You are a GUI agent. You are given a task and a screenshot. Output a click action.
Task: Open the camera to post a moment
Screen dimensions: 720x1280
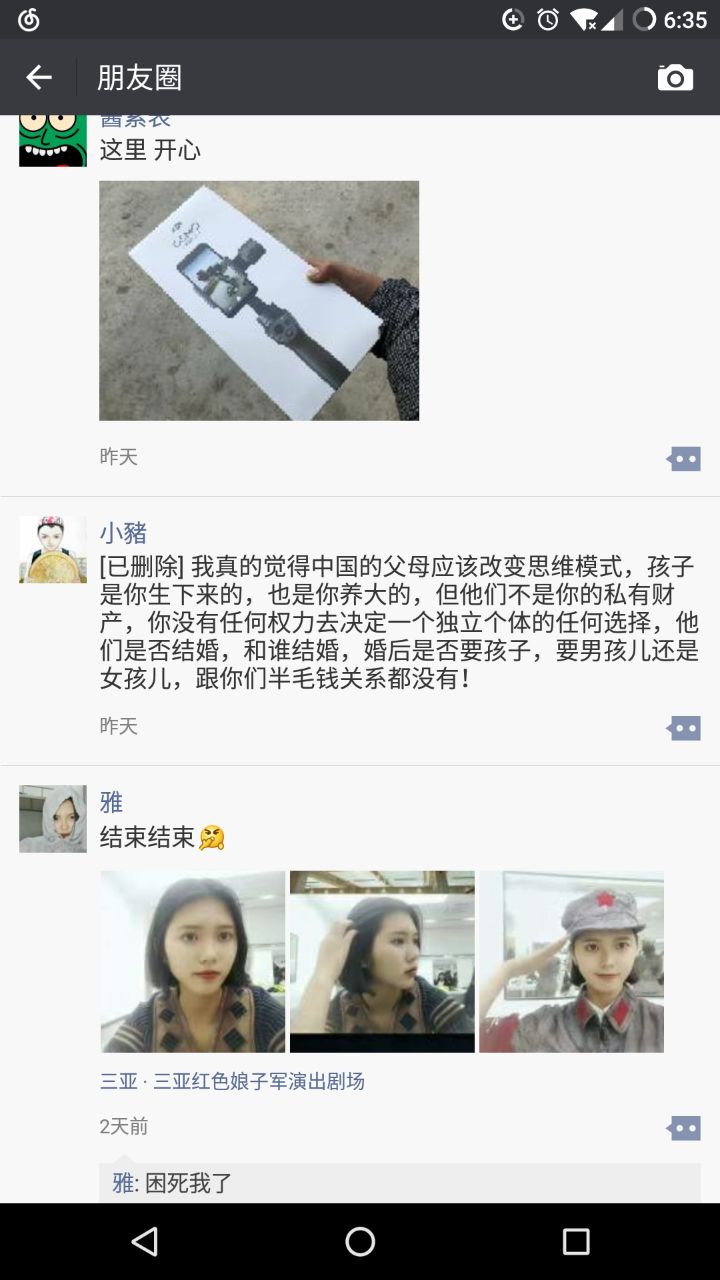coord(675,77)
